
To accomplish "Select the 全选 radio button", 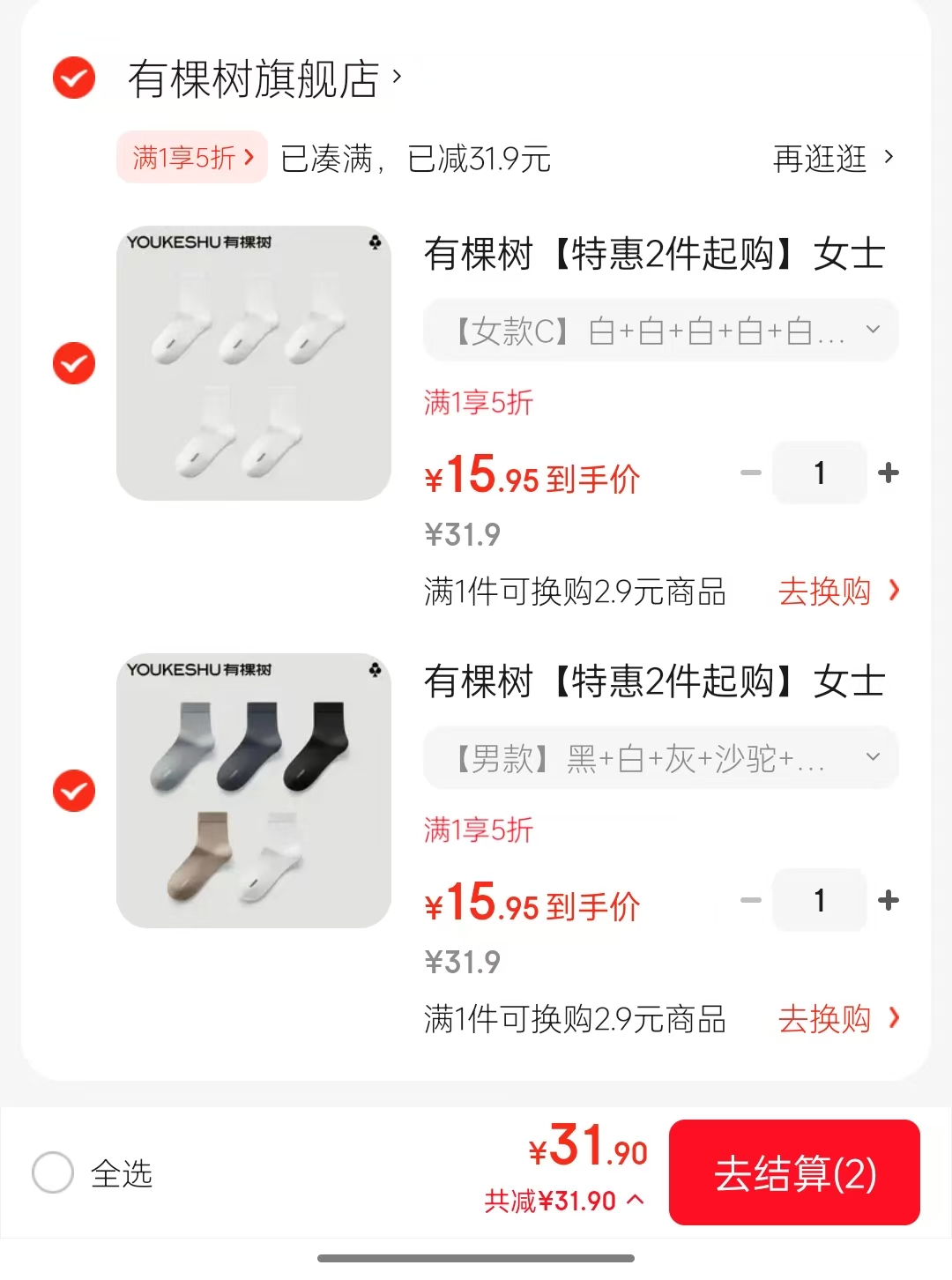I will pyautogui.click(x=53, y=1172).
